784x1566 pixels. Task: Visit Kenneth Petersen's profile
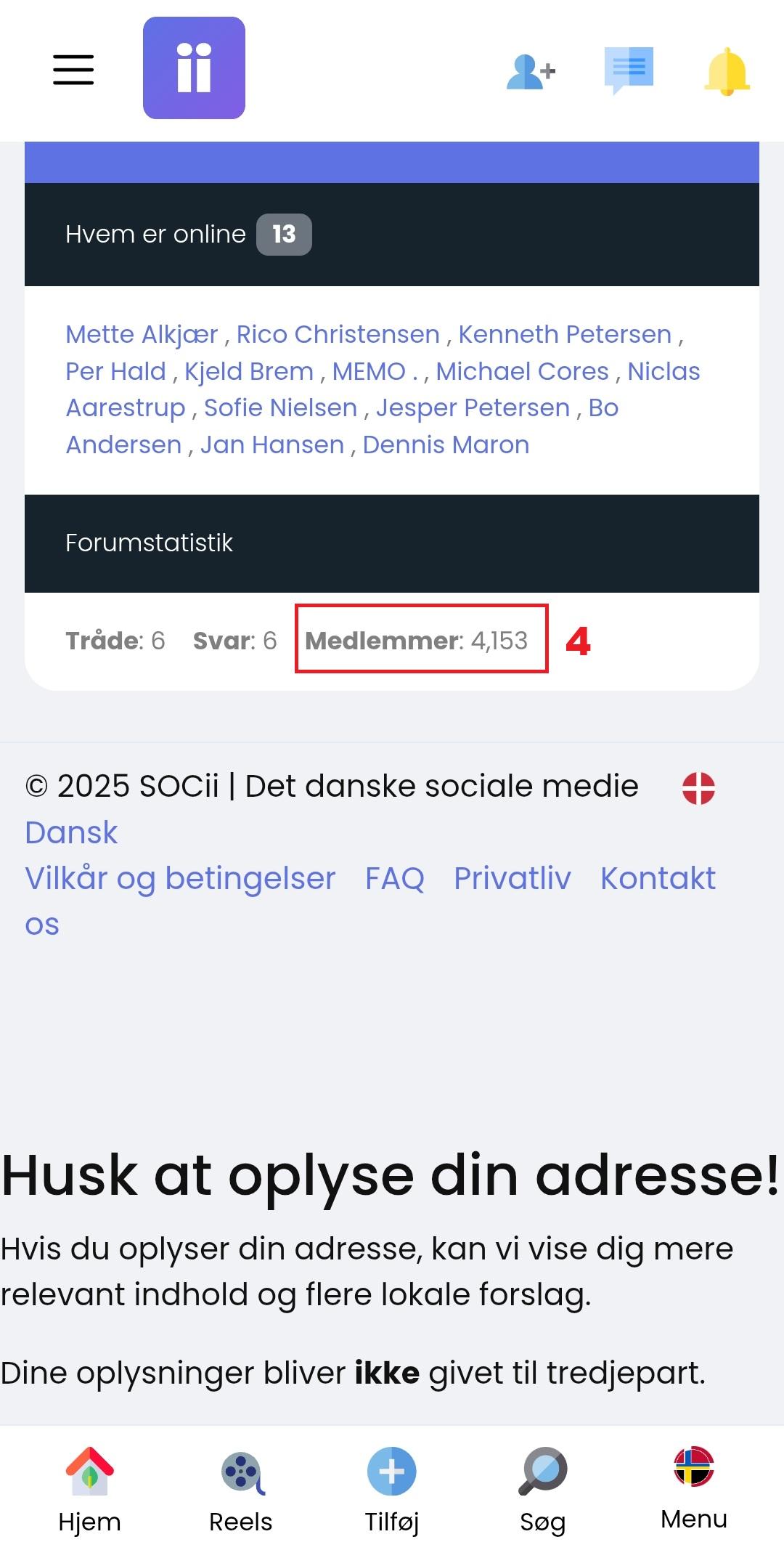pyautogui.click(x=565, y=335)
